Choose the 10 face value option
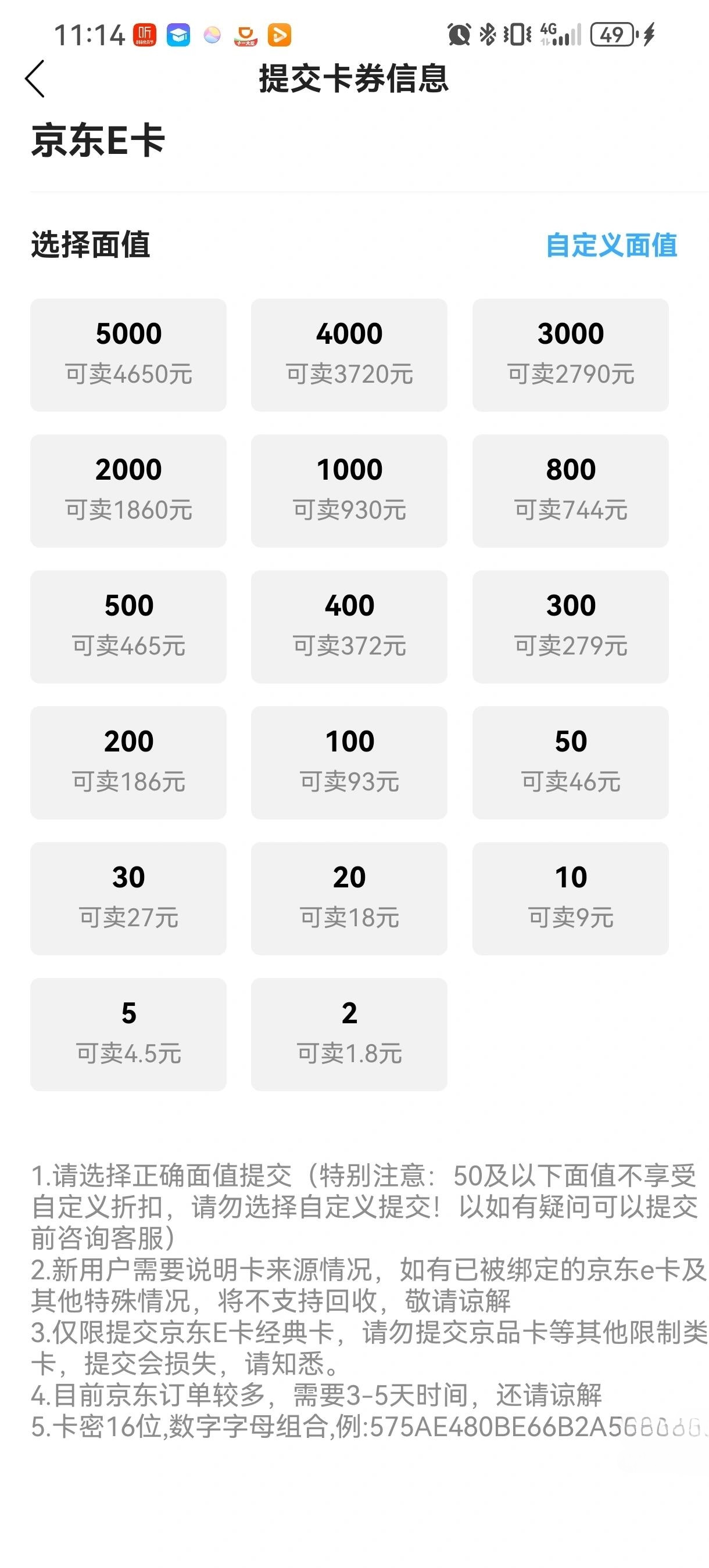This screenshot has height=1568, width=709. [570, 898]
